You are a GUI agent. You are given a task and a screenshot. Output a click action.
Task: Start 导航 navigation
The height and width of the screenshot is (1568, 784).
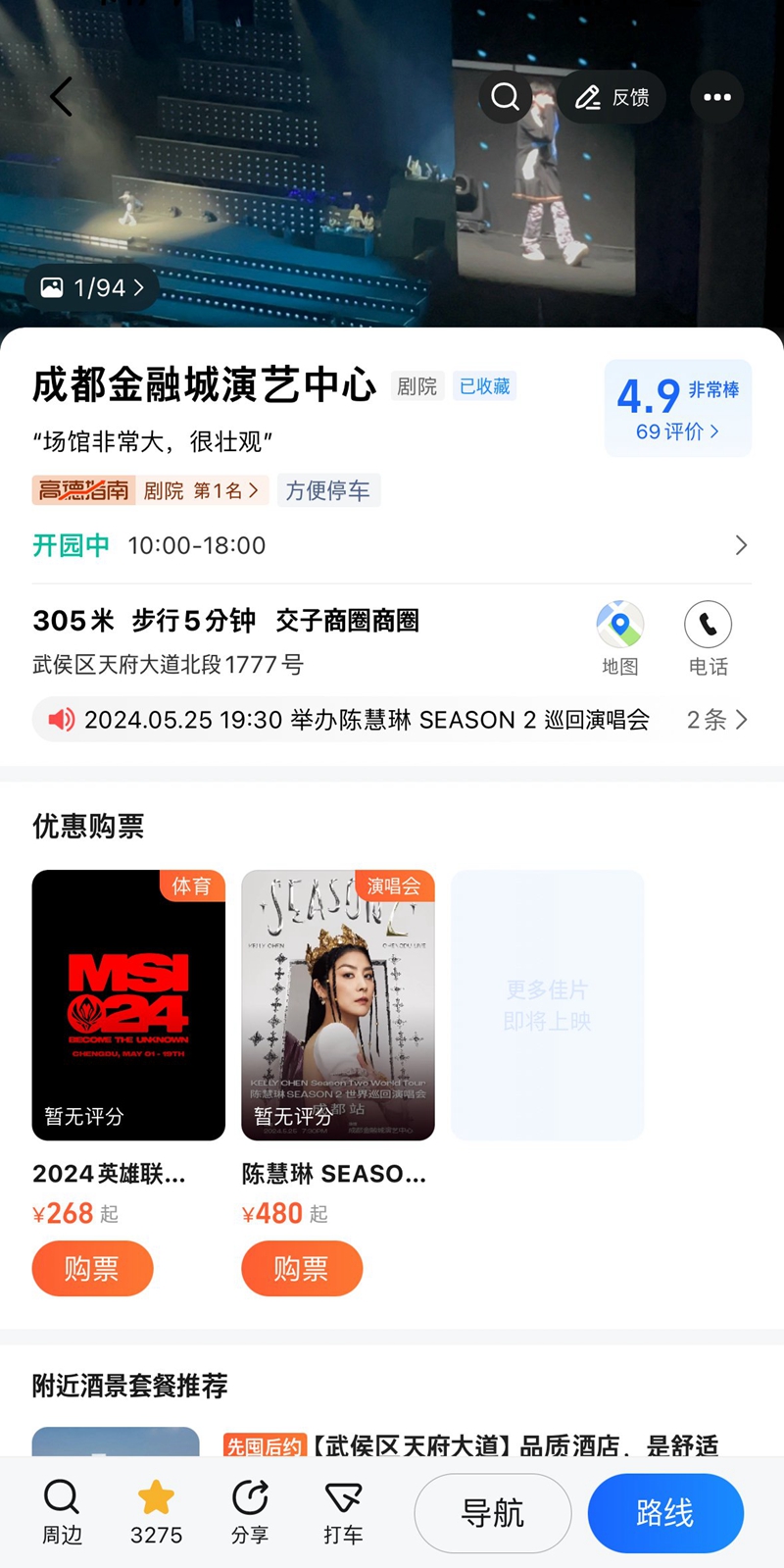click(x=493, y=1513)
